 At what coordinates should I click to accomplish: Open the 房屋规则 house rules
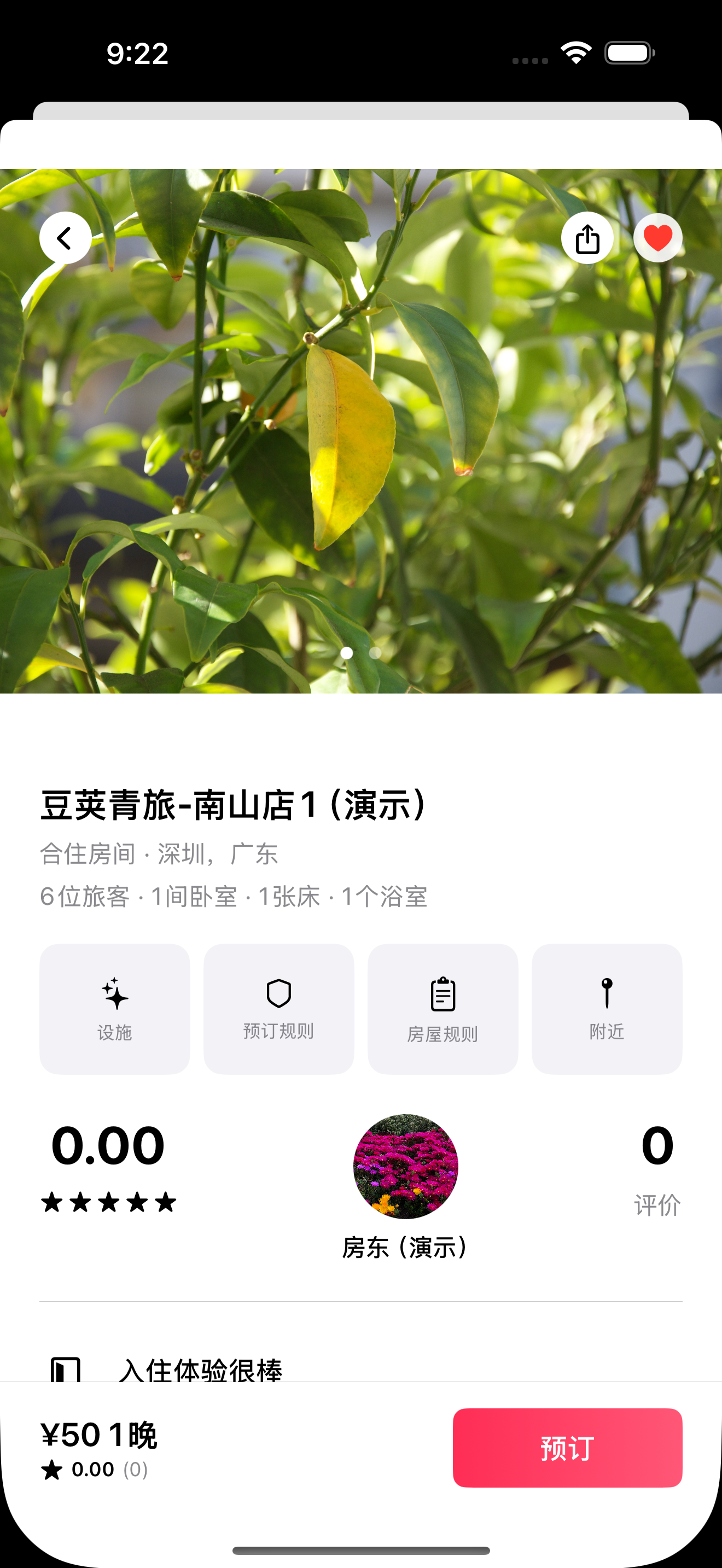(442, 1009)
